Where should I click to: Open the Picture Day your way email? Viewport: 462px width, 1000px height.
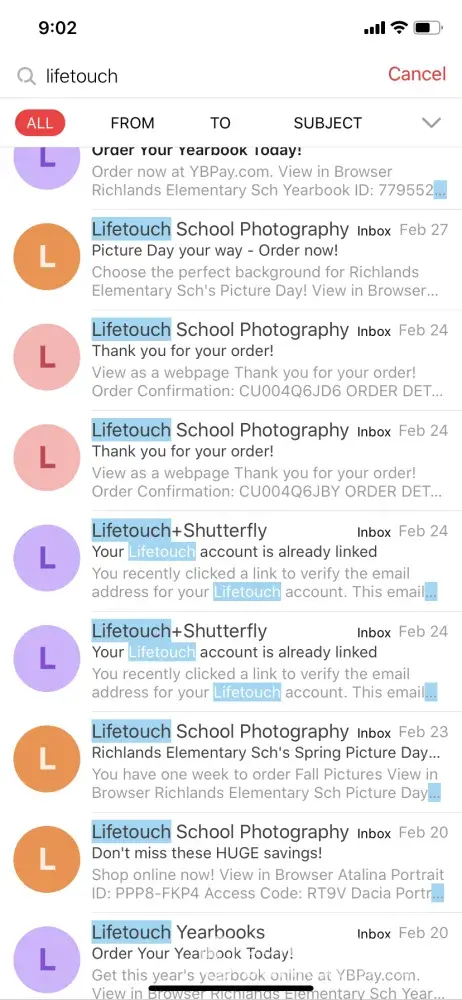click(231, 260)
